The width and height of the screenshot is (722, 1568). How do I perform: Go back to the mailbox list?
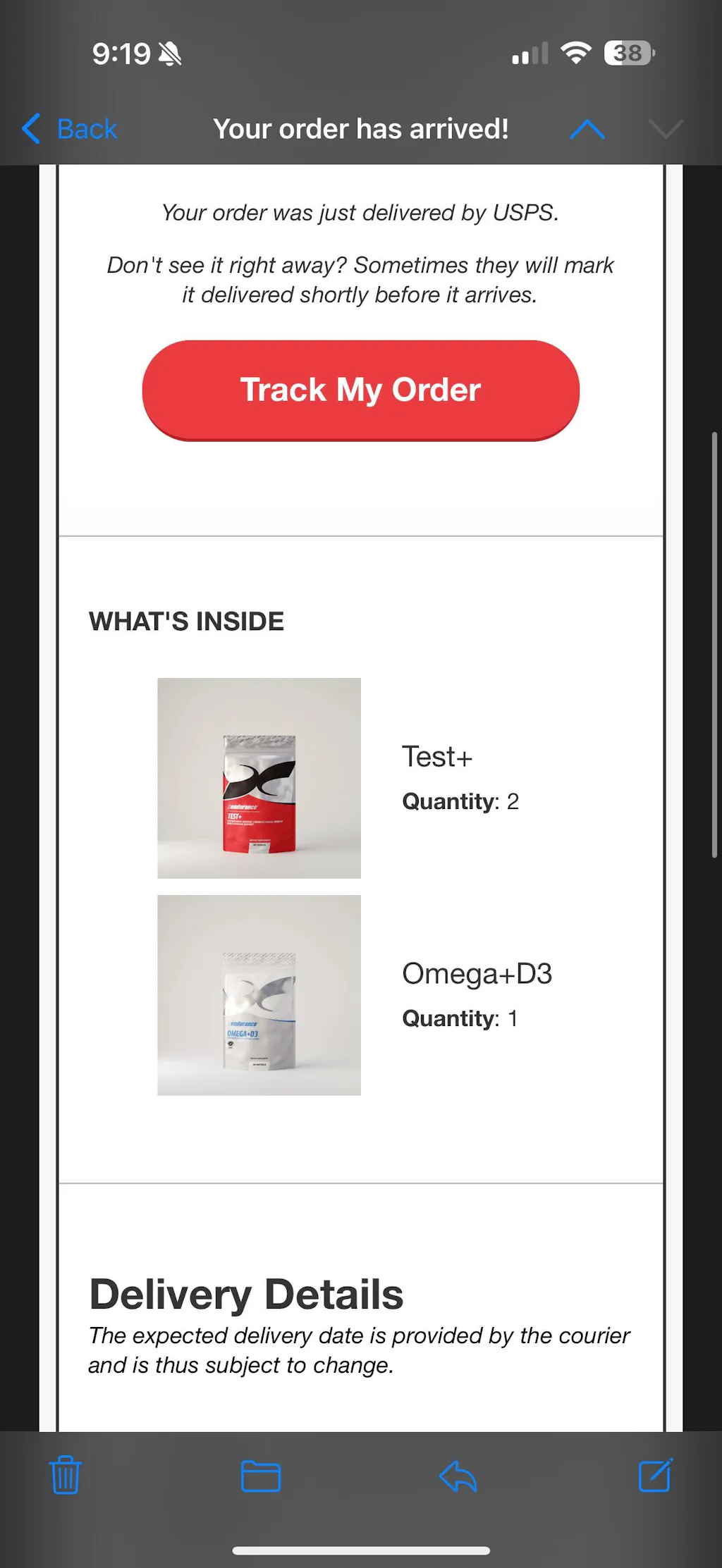click(70, 129)
